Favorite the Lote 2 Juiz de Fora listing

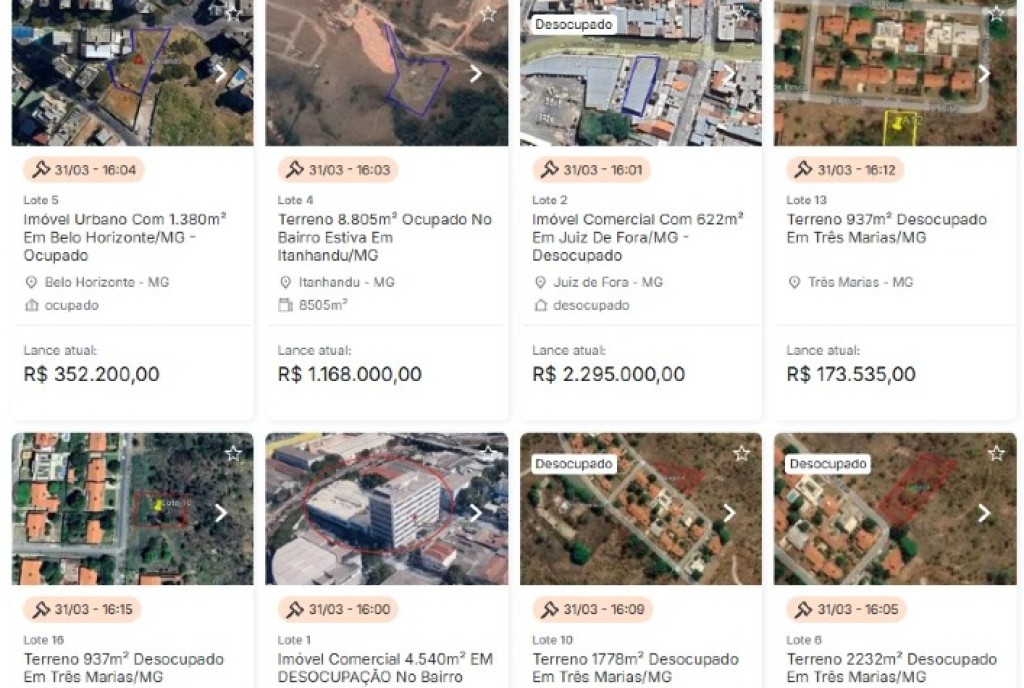pyautogui.click(x=741, y=13)
